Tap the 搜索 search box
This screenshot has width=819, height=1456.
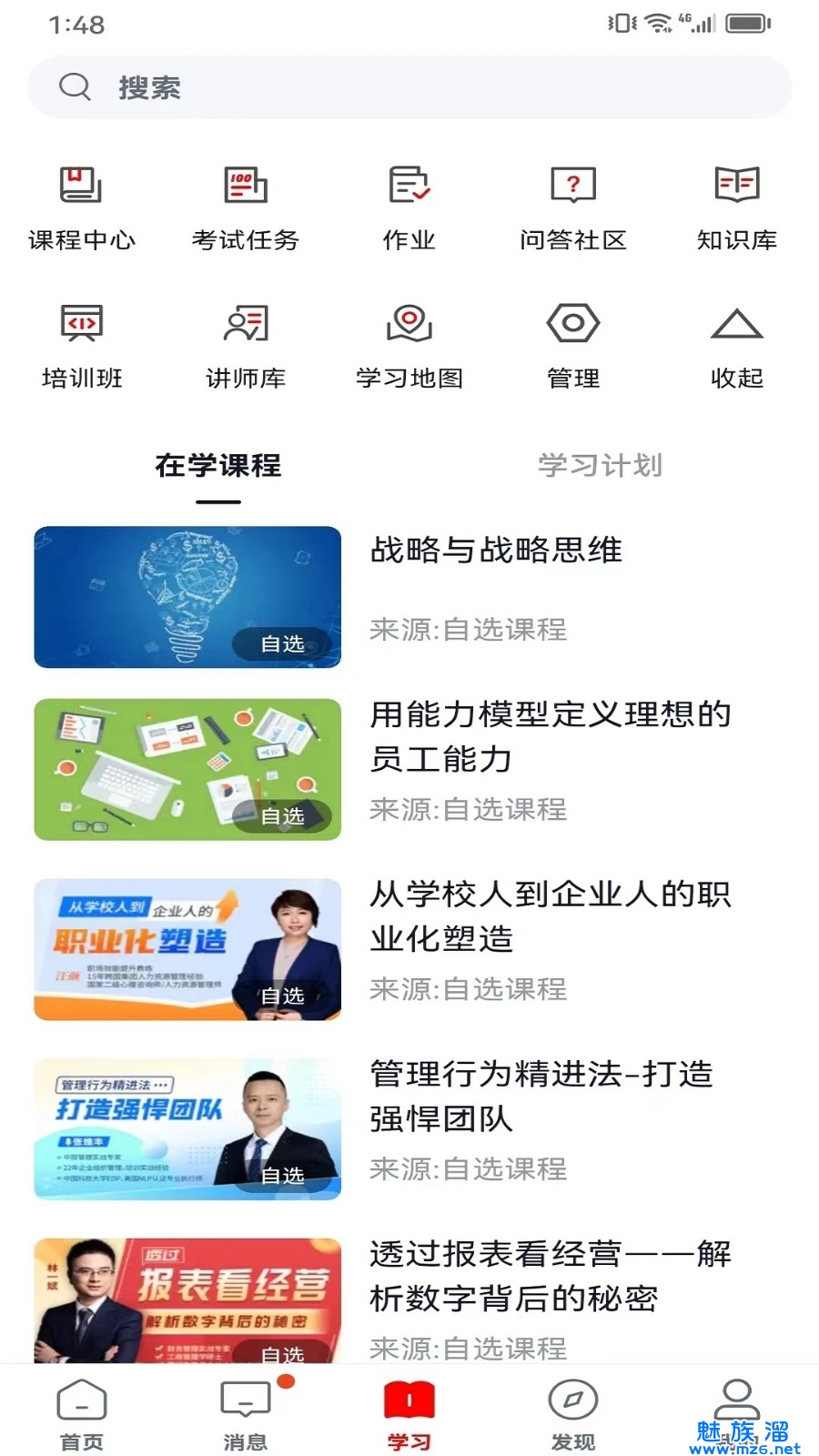pos(409,87)
